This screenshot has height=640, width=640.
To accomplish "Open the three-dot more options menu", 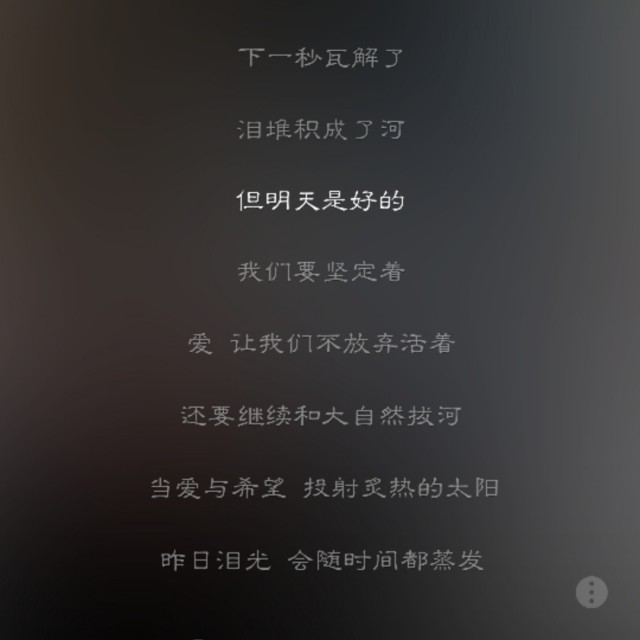I will (x=592, y=592).
